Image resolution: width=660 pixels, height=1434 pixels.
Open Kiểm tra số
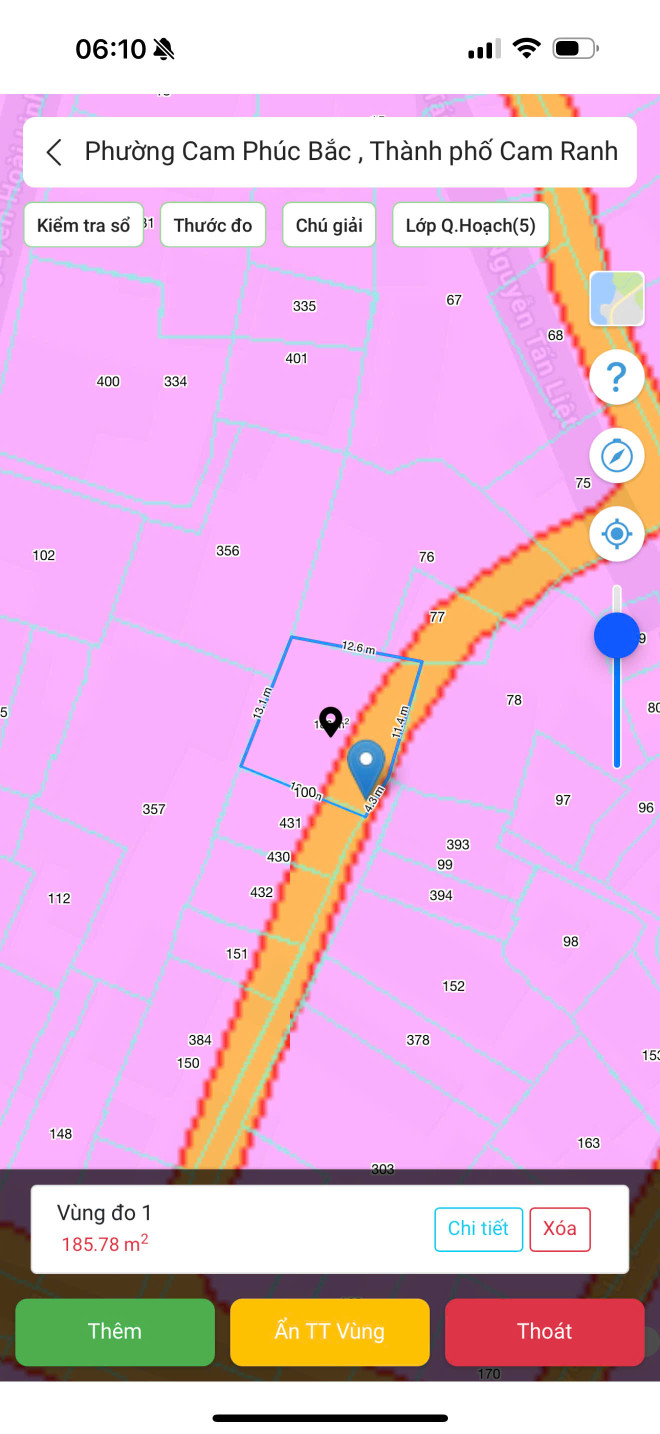click(84, 225)
